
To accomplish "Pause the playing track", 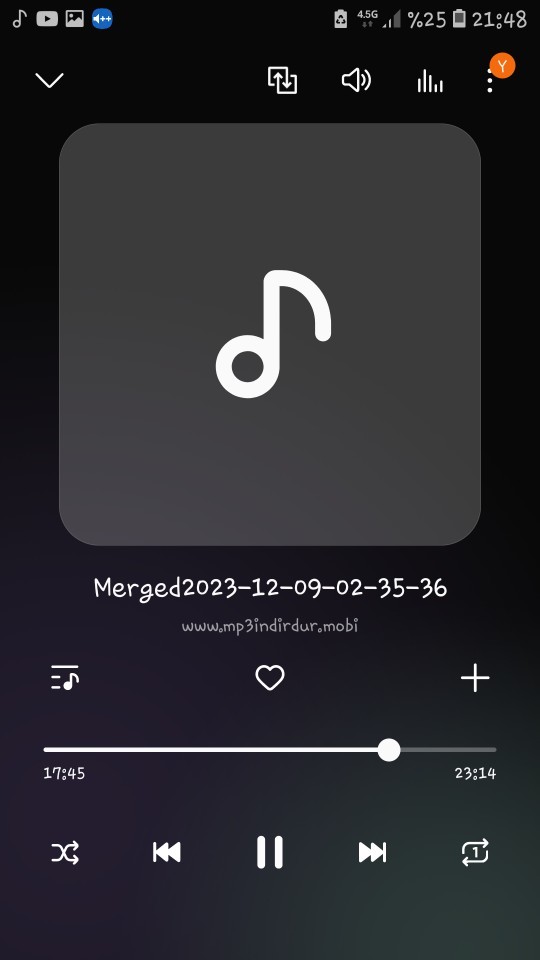I will click(x=270, y=852).
